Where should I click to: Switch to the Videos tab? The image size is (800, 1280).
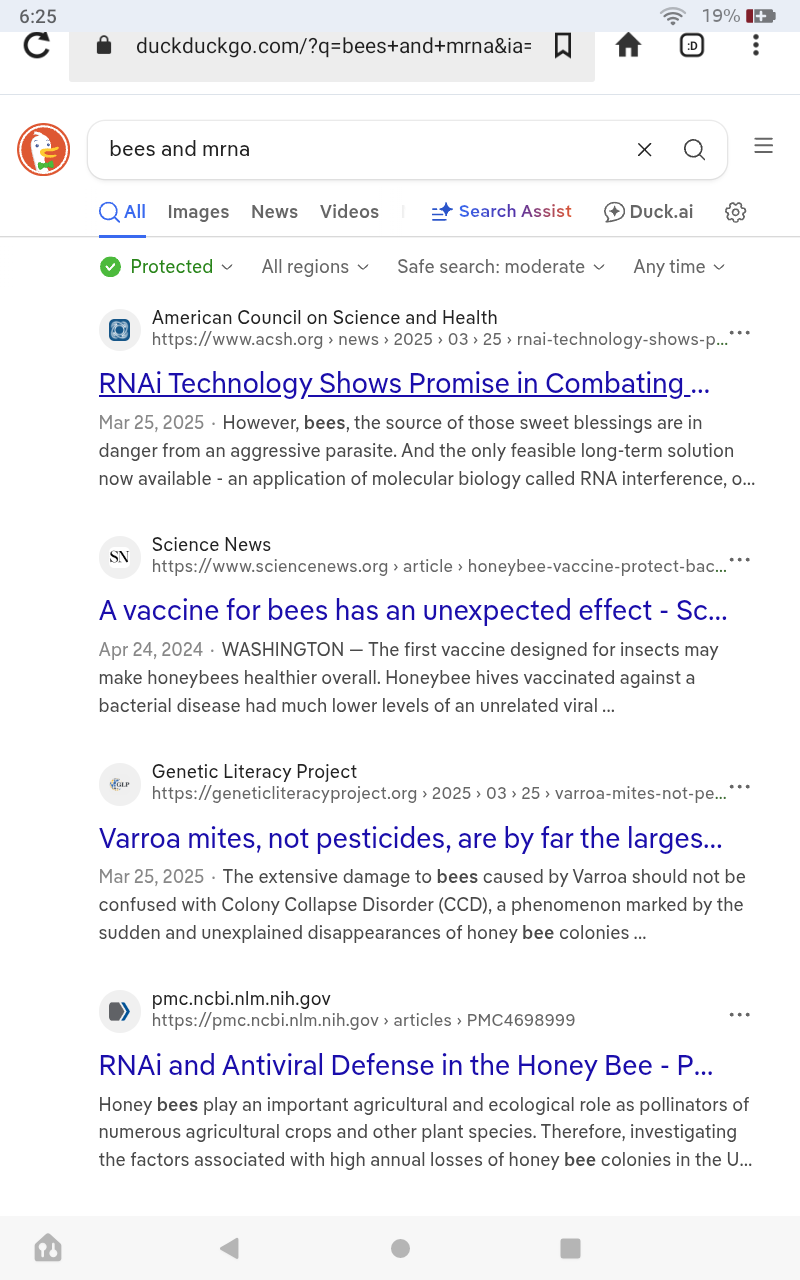point(349,212)
